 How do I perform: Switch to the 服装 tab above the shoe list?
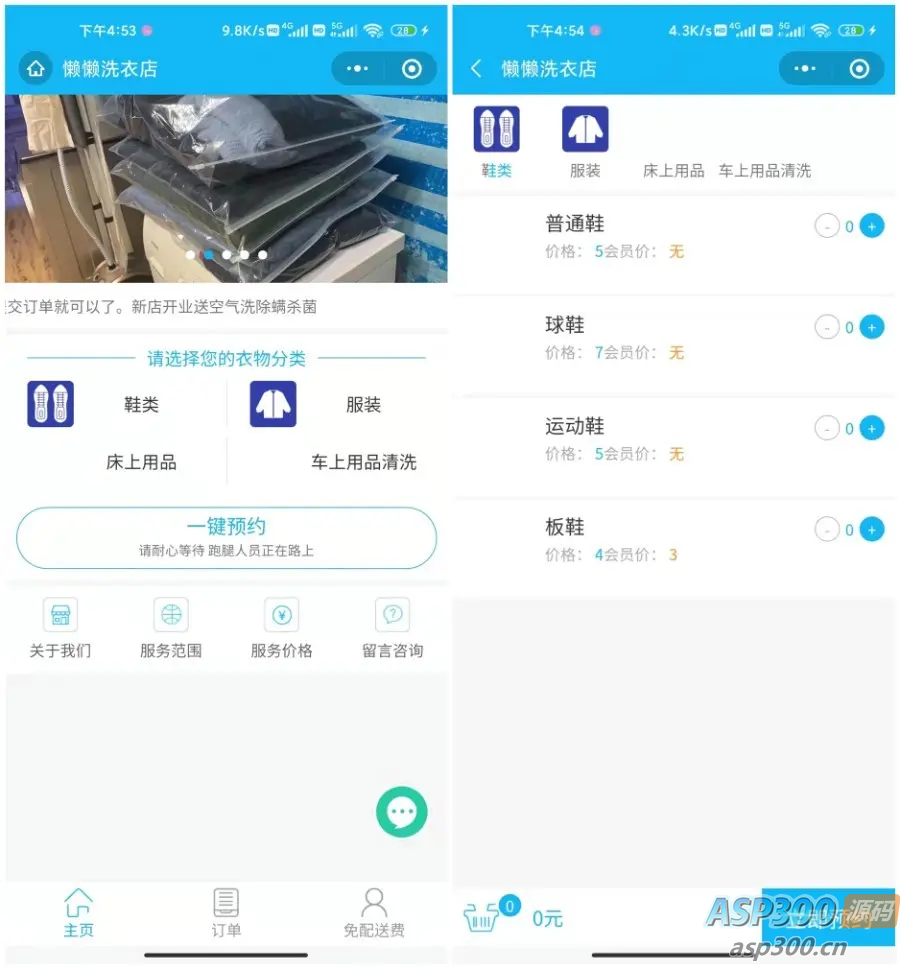[x=585, y=143]
